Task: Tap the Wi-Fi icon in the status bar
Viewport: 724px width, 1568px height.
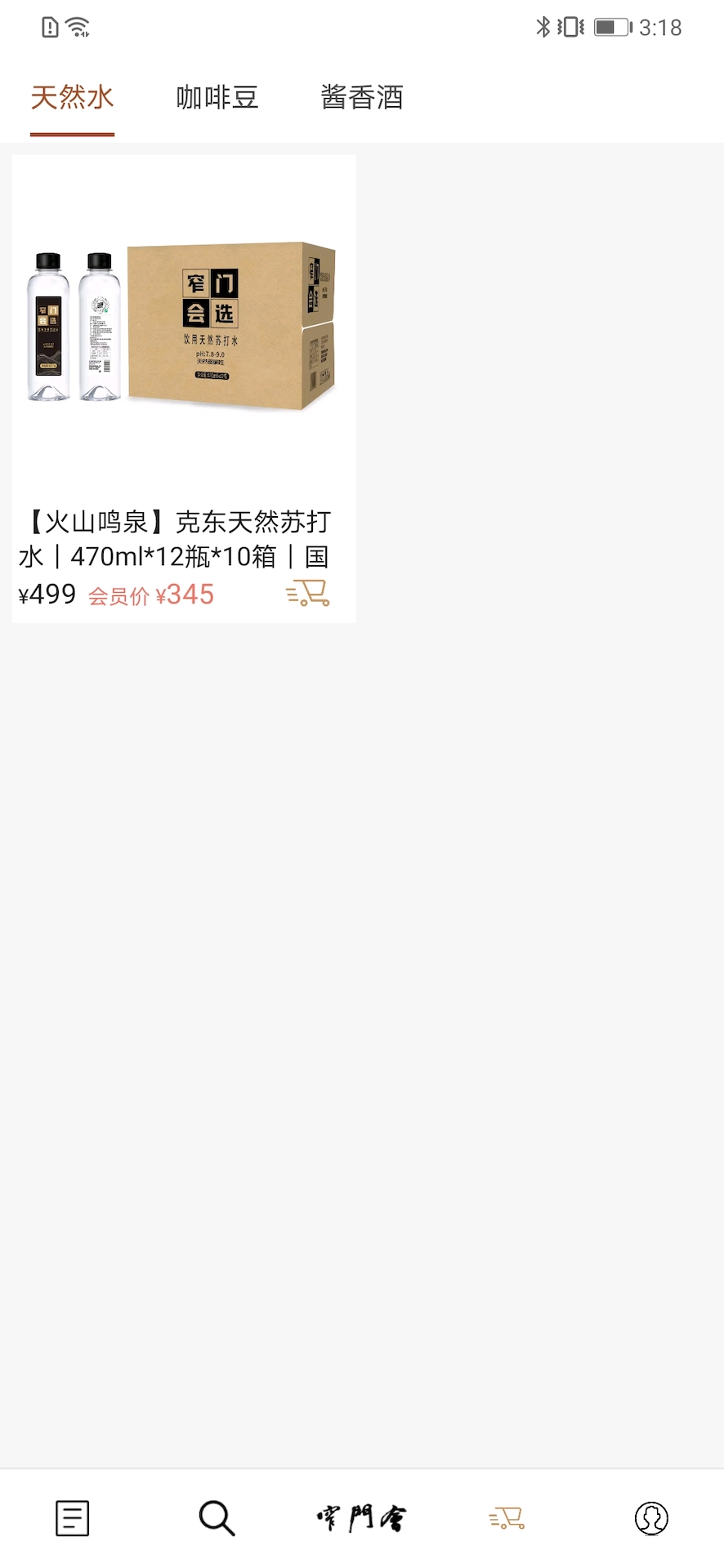Action: point(78,25)
